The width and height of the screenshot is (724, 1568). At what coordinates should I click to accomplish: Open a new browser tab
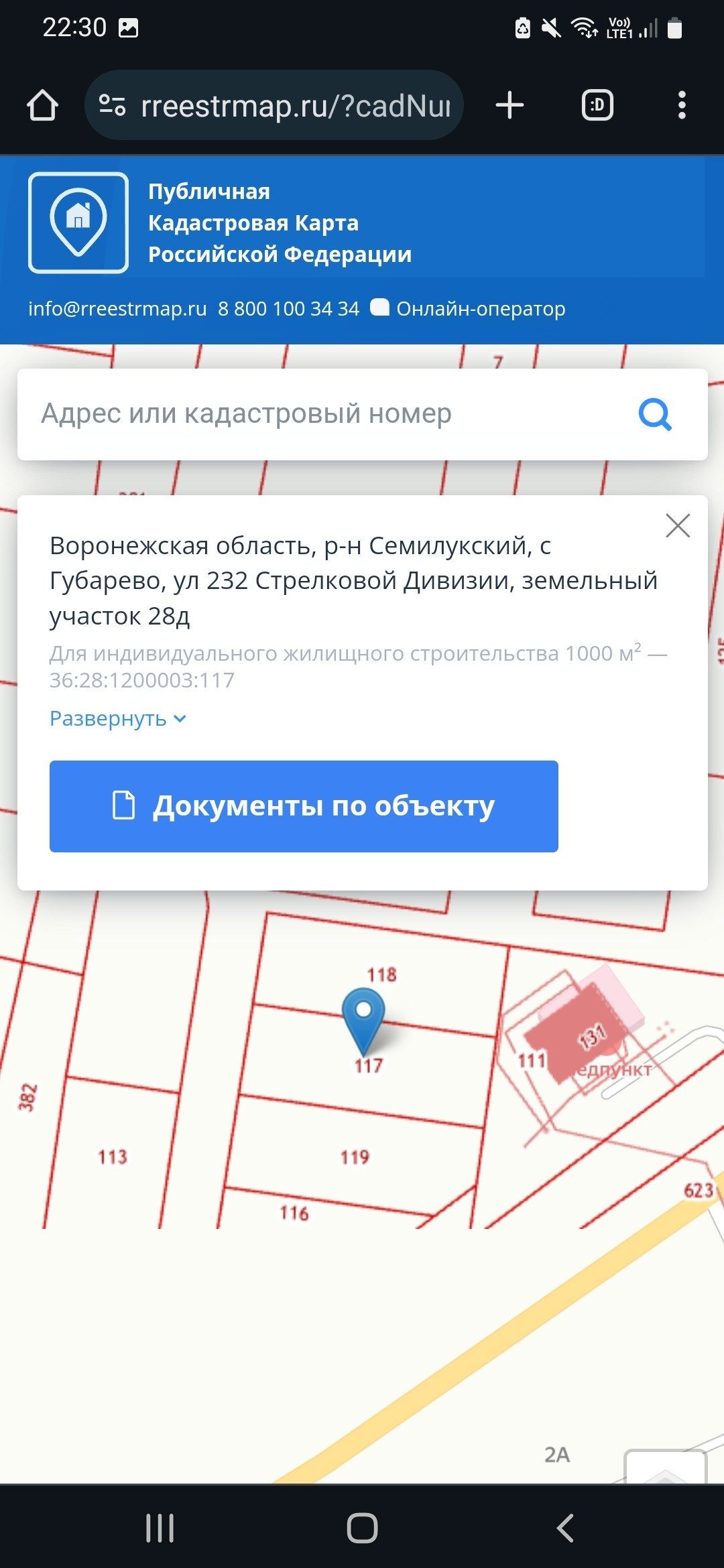[x=509, y=106]
